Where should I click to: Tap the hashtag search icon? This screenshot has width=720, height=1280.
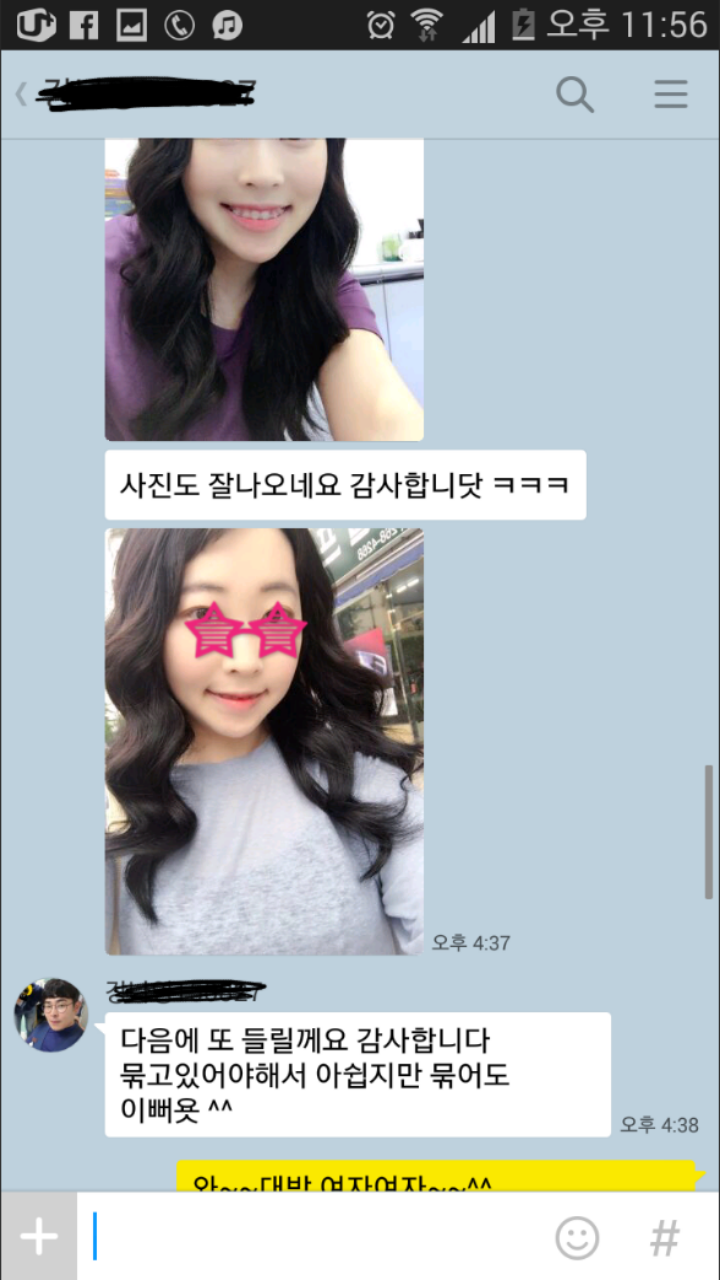665,1238
